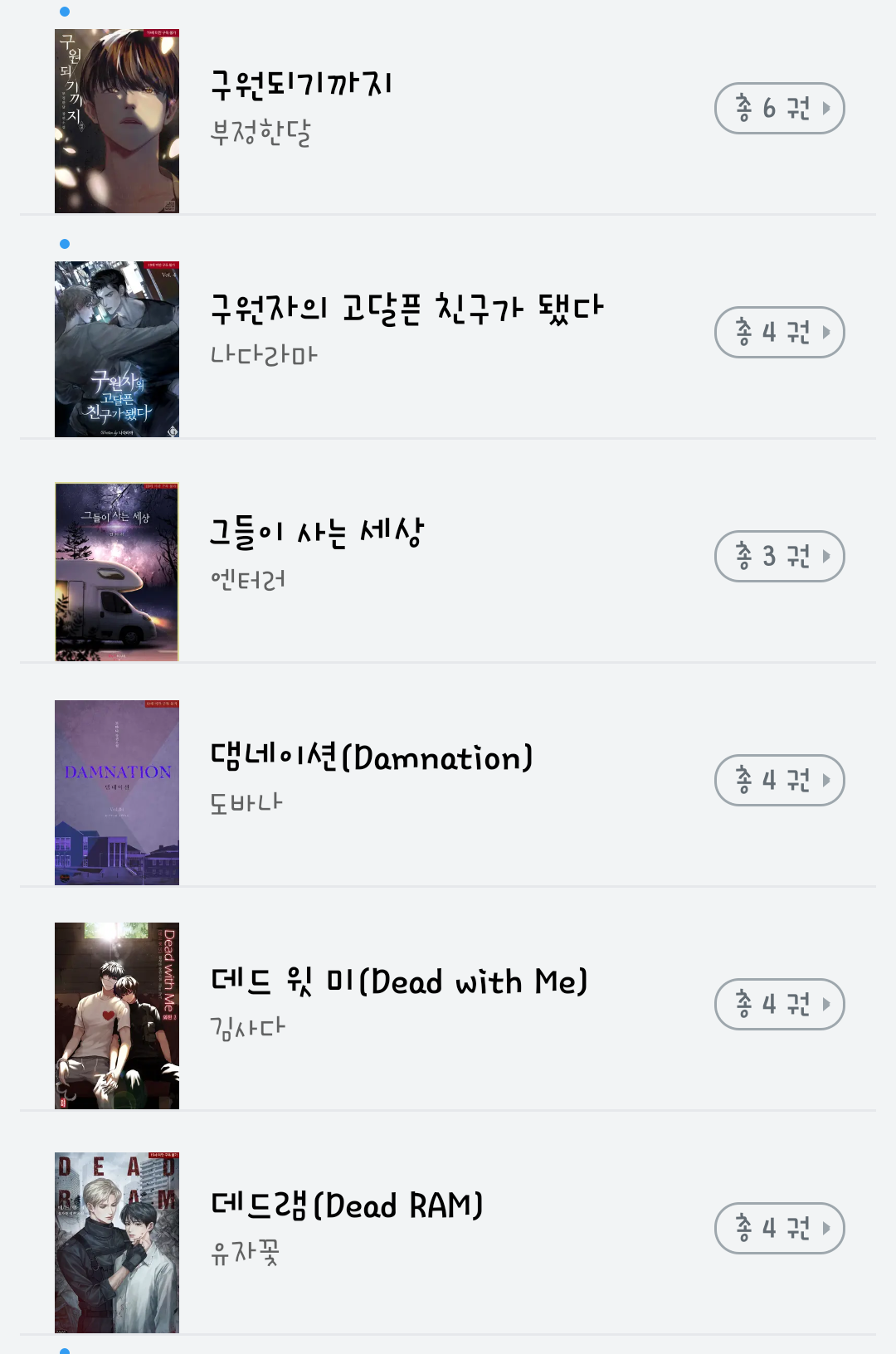
Task: Open the 구원되기까지 book cover
Action: [117, 121]
